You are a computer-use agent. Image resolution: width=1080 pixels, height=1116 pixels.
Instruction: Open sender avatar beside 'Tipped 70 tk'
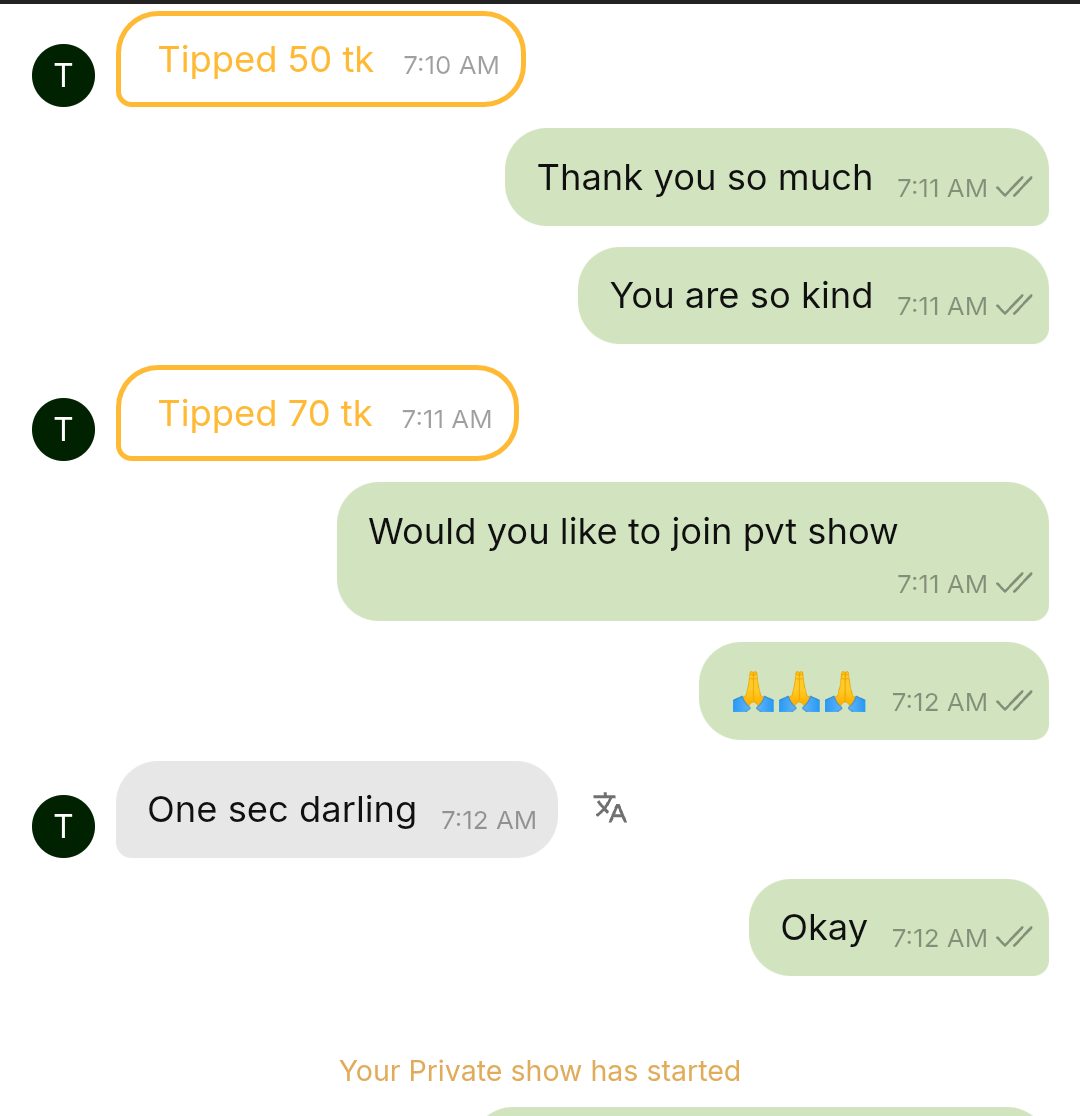pyautogui.click(x=64, y=429)
